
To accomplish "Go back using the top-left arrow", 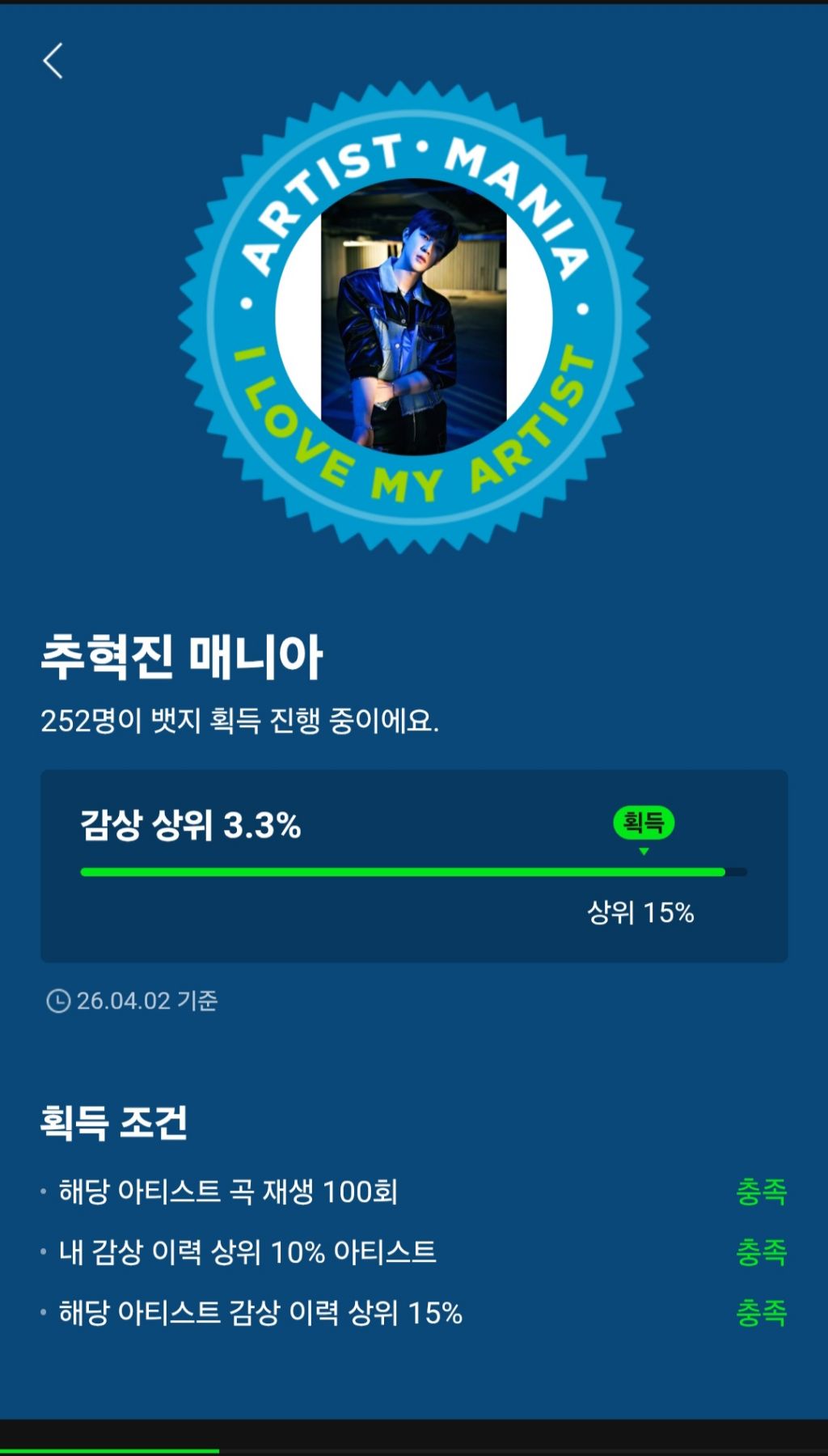I will (53, 61).
